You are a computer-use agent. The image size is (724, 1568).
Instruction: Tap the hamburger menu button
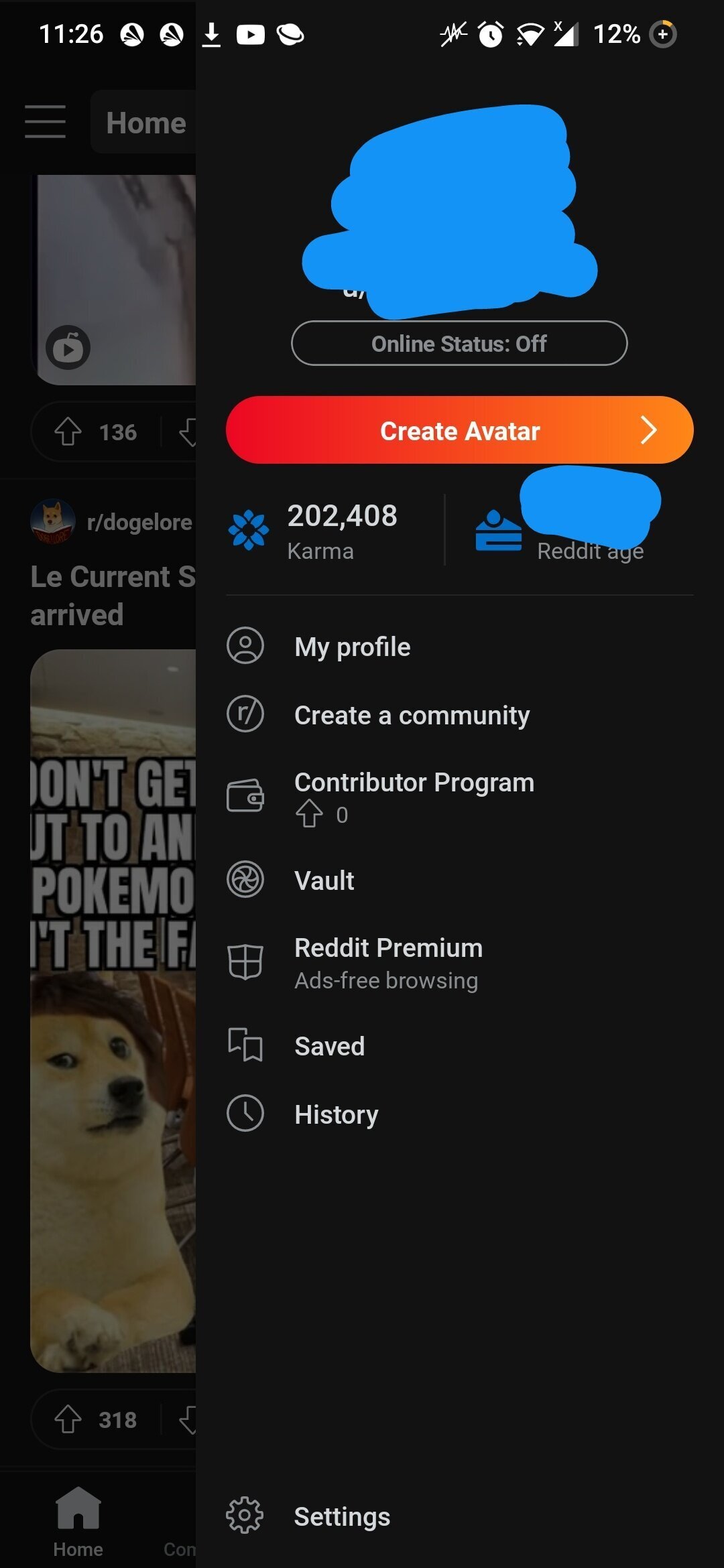[45, 121]
